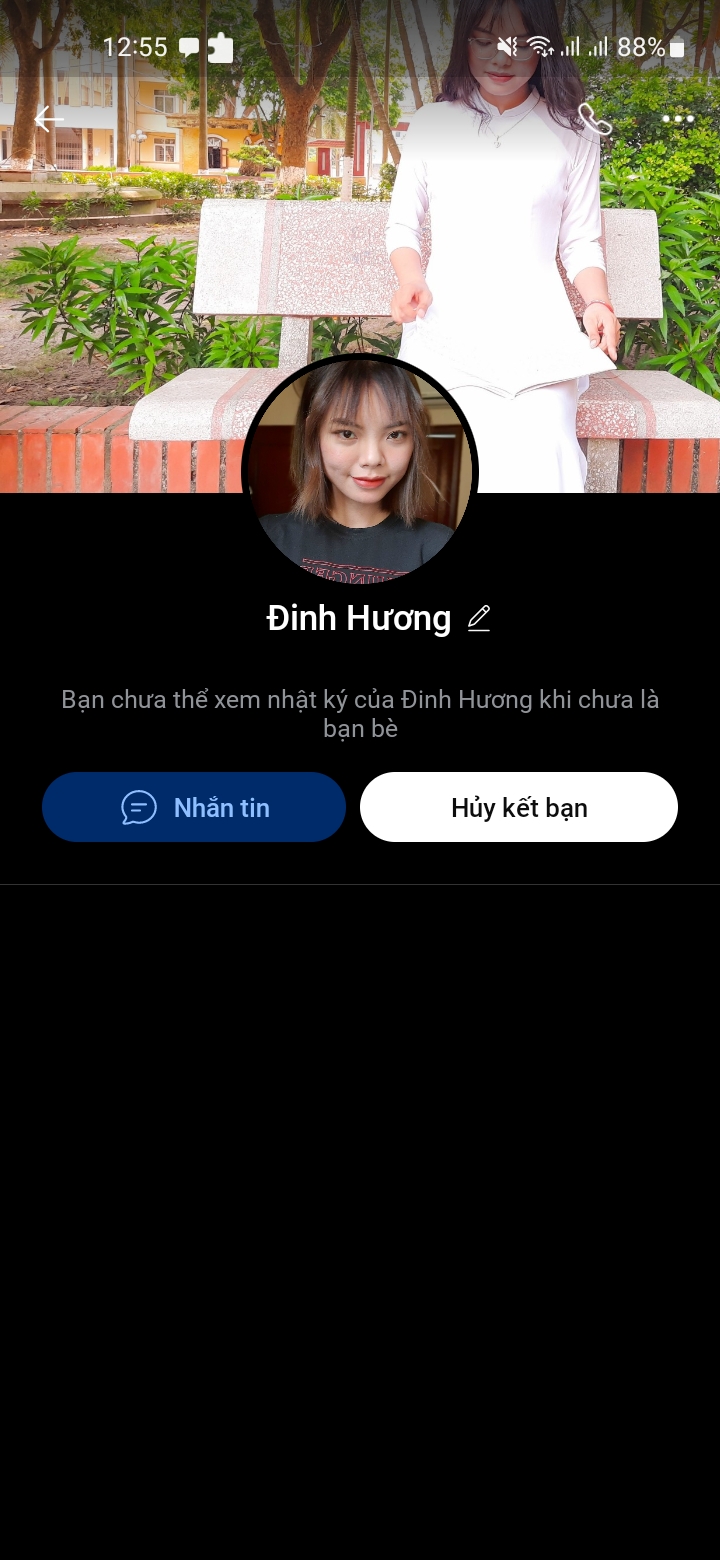The height and width of the screenshot is (1560, 720).
Task: Tap the name Đinh Hương
Action: [x=357, y=618]
